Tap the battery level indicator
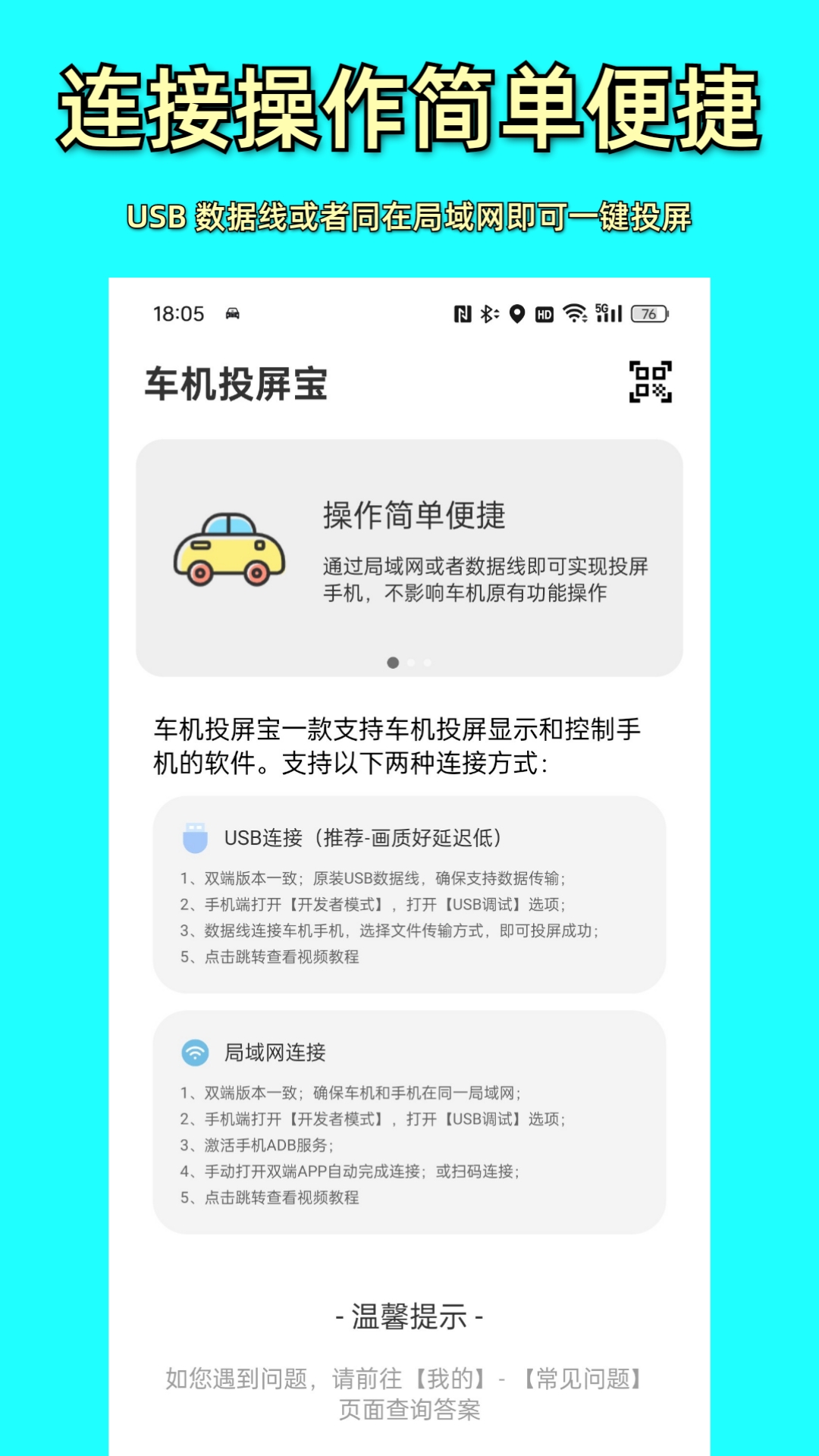 648,313
